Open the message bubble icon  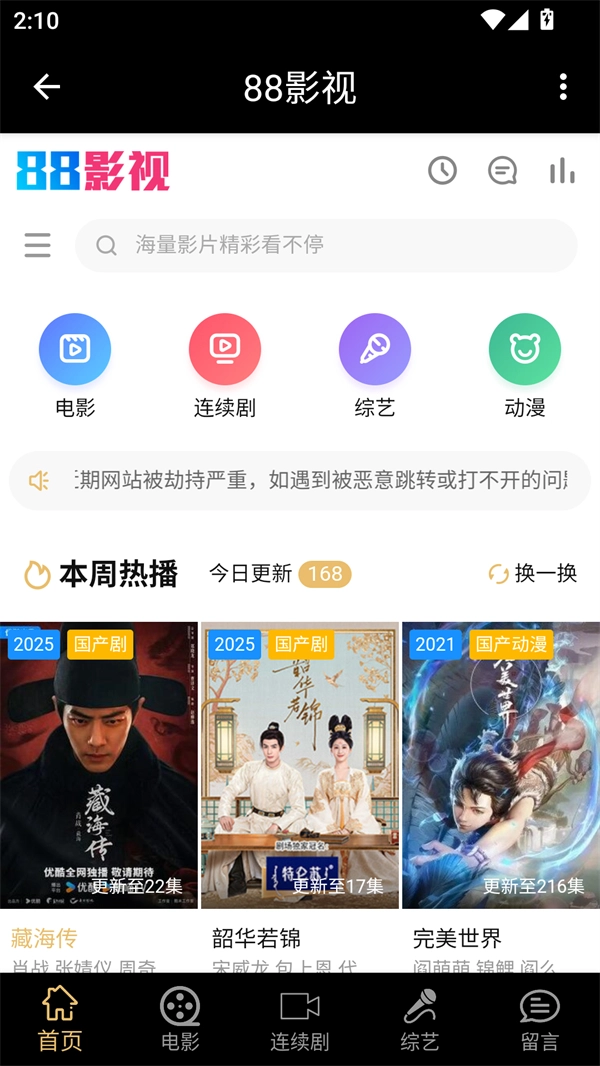(502, 171)
